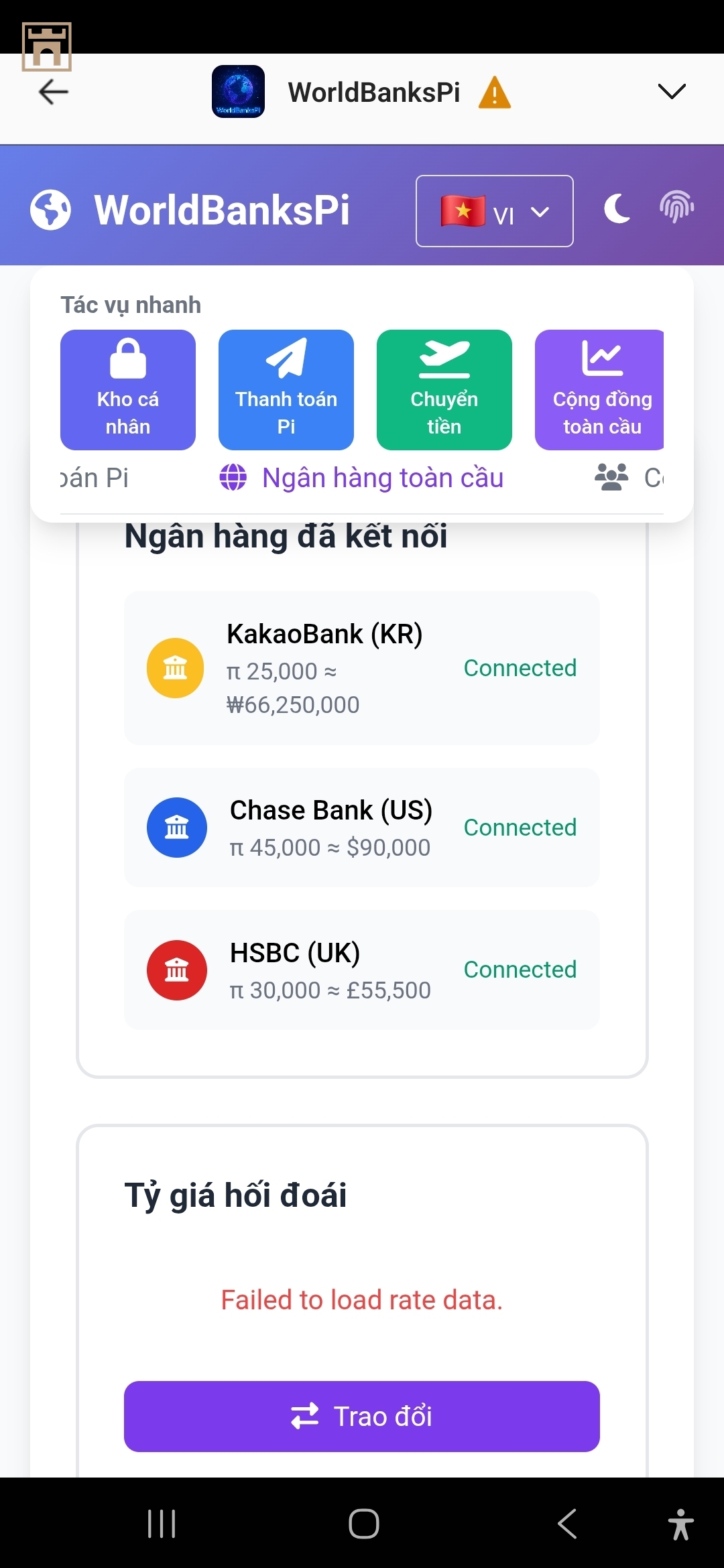Image resolution: width=724 pixels, height=1568 pixels.
Task: Open Cộng đồng toàn cầu quick action
Action: coord(599,390)
